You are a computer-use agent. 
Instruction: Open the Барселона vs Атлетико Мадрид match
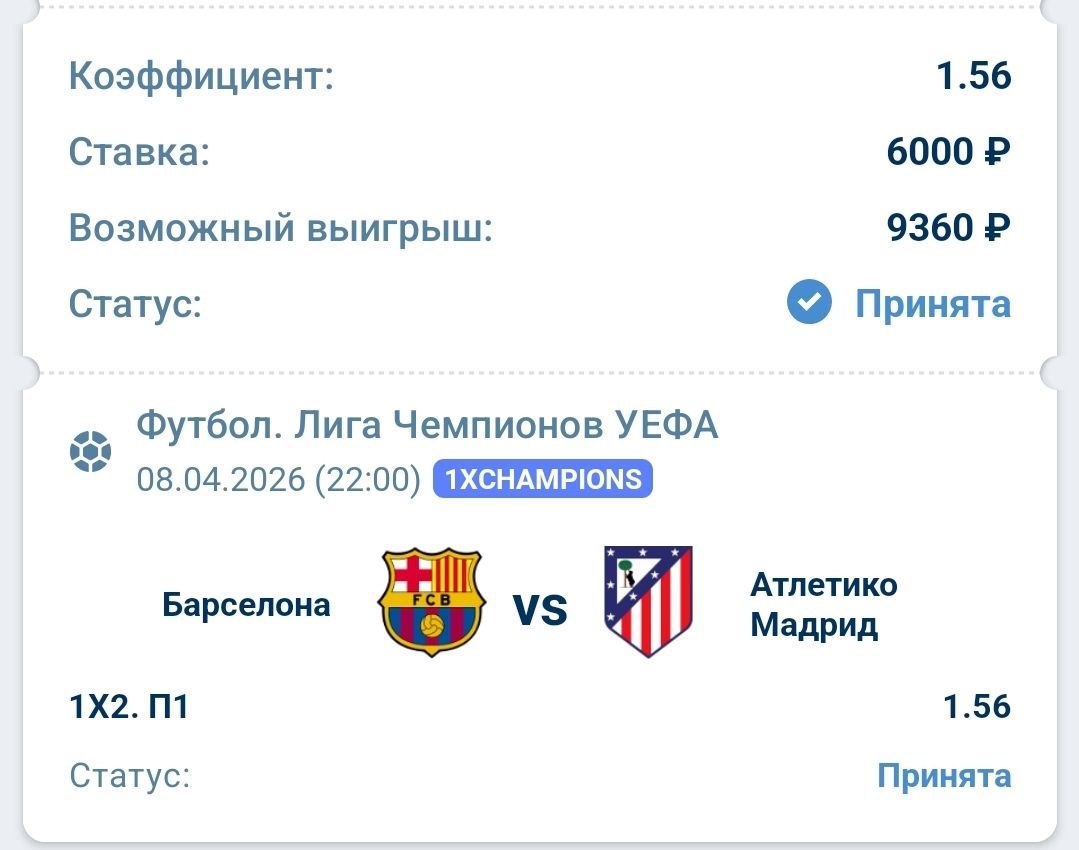(x=530, y=604)
